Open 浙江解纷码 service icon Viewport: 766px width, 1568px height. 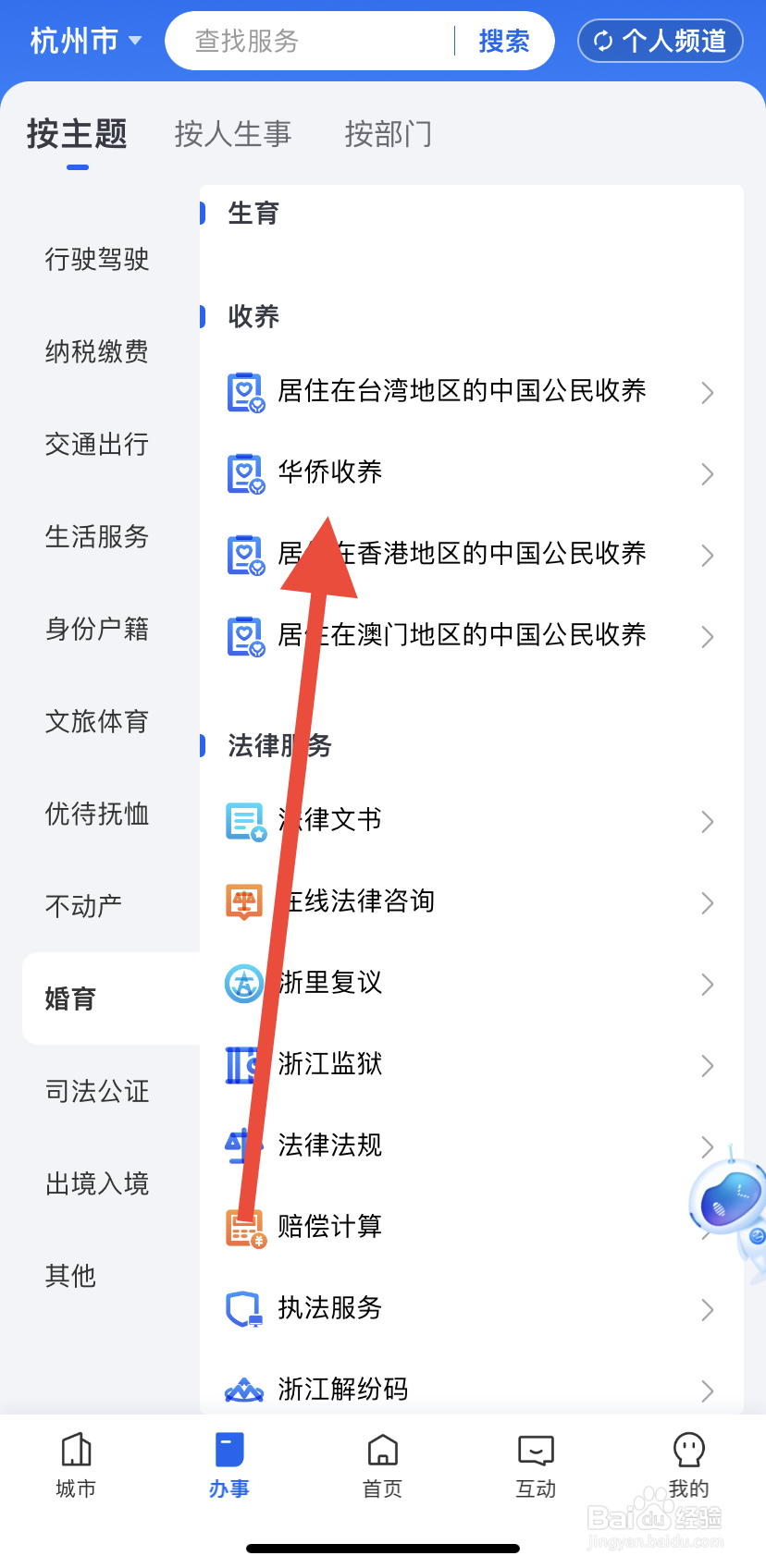coord(243,1388)
